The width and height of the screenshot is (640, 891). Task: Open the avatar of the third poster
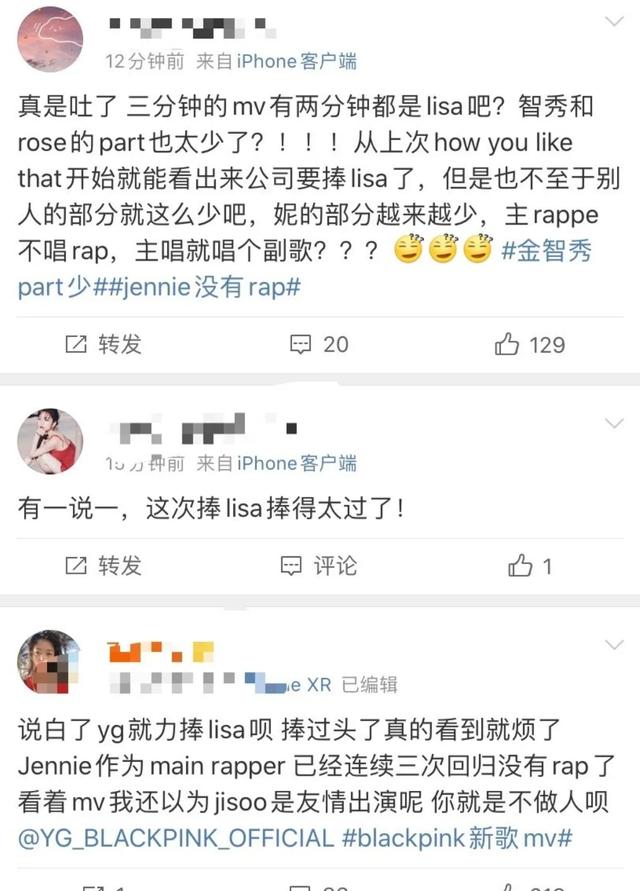[51, 661]
